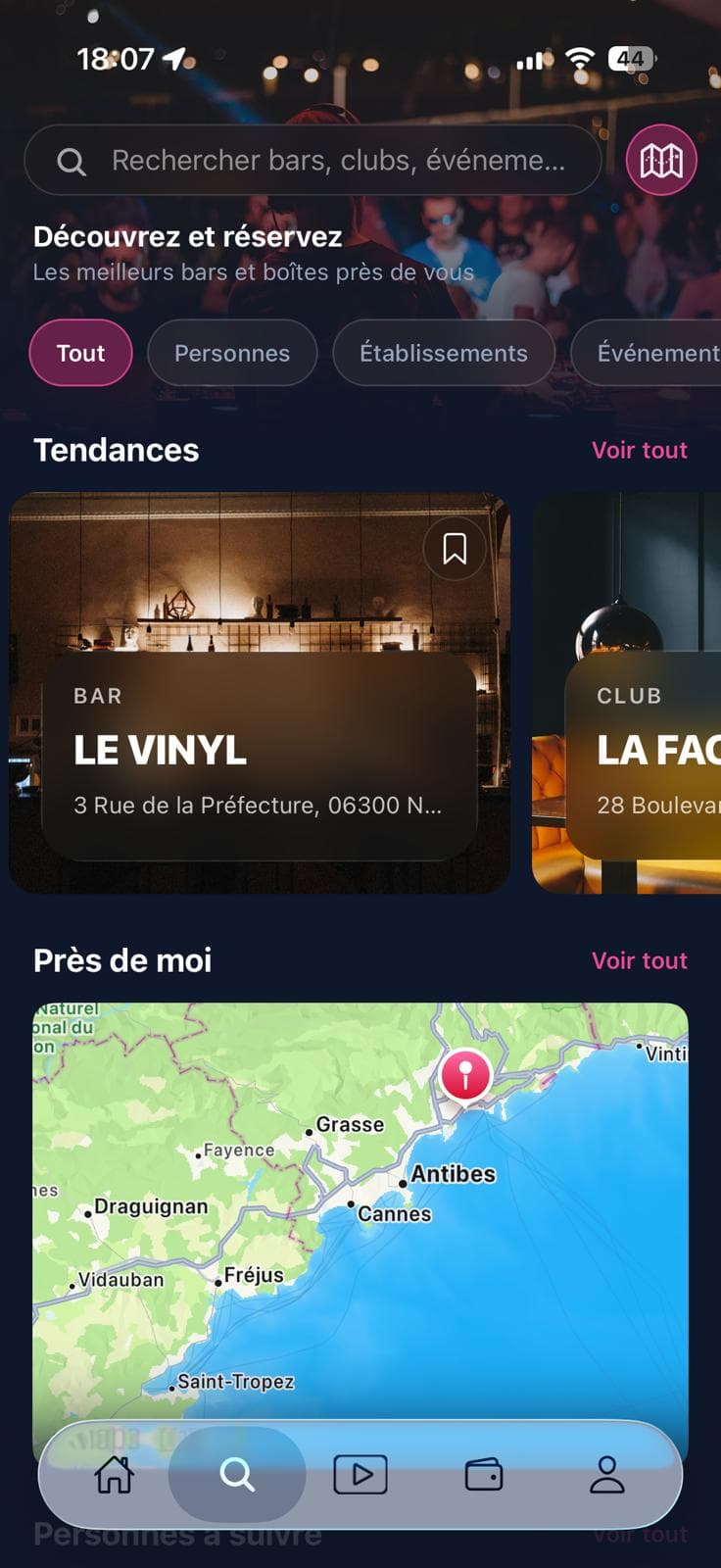Select the Tout filter chip
Viewport: 721px width, 1568px height.
(80, 353)
